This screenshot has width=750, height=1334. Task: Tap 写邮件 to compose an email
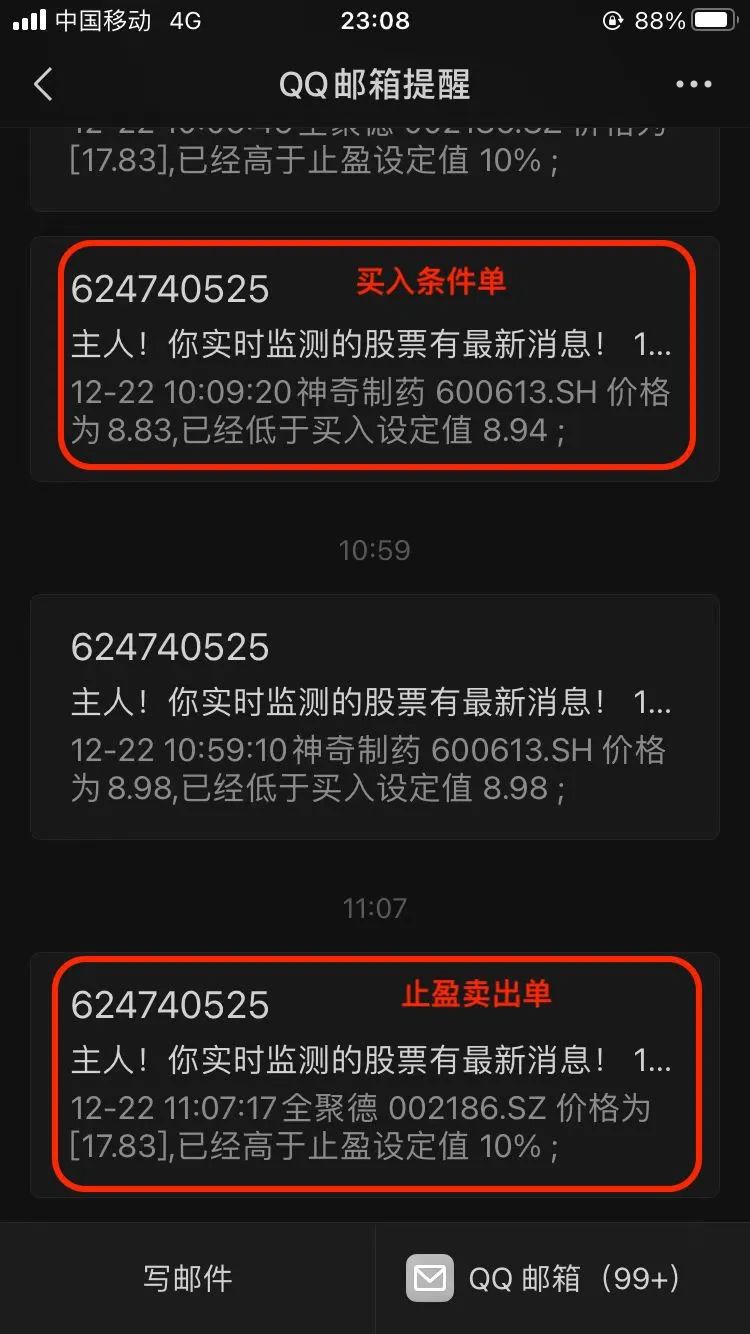pos(187,1278)
